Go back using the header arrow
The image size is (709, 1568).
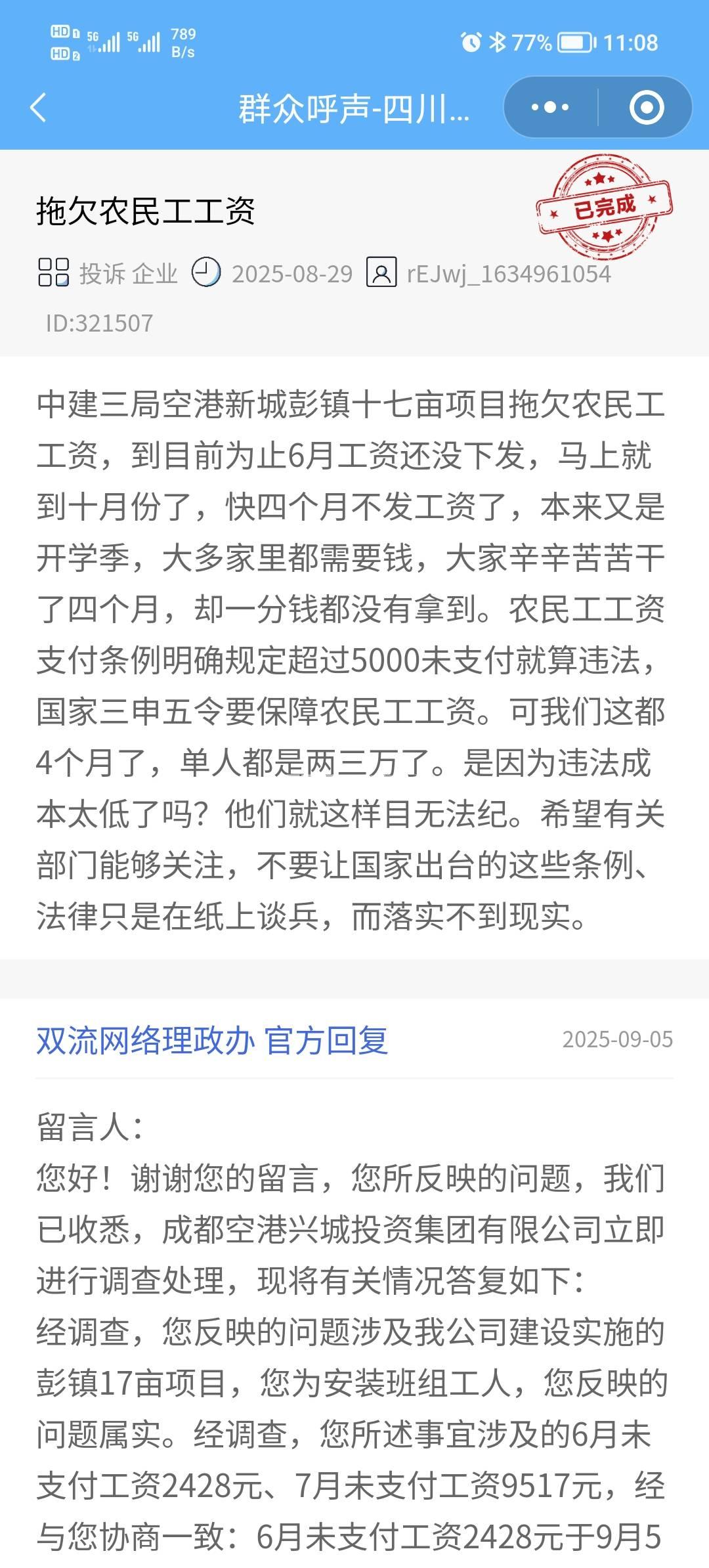tap(39, 107)
